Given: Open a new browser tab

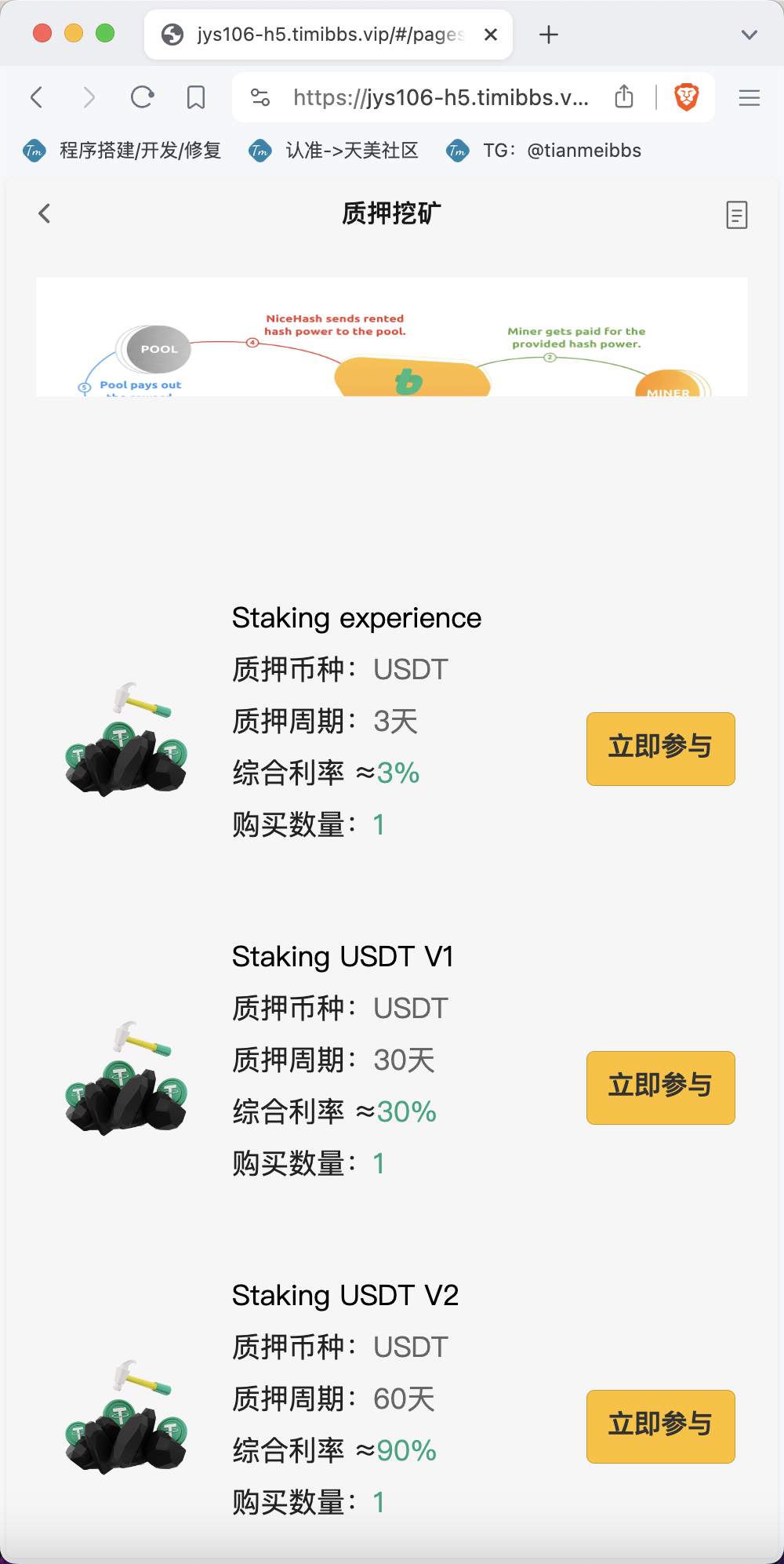Looking at the screenshot, I should point(549,35).
